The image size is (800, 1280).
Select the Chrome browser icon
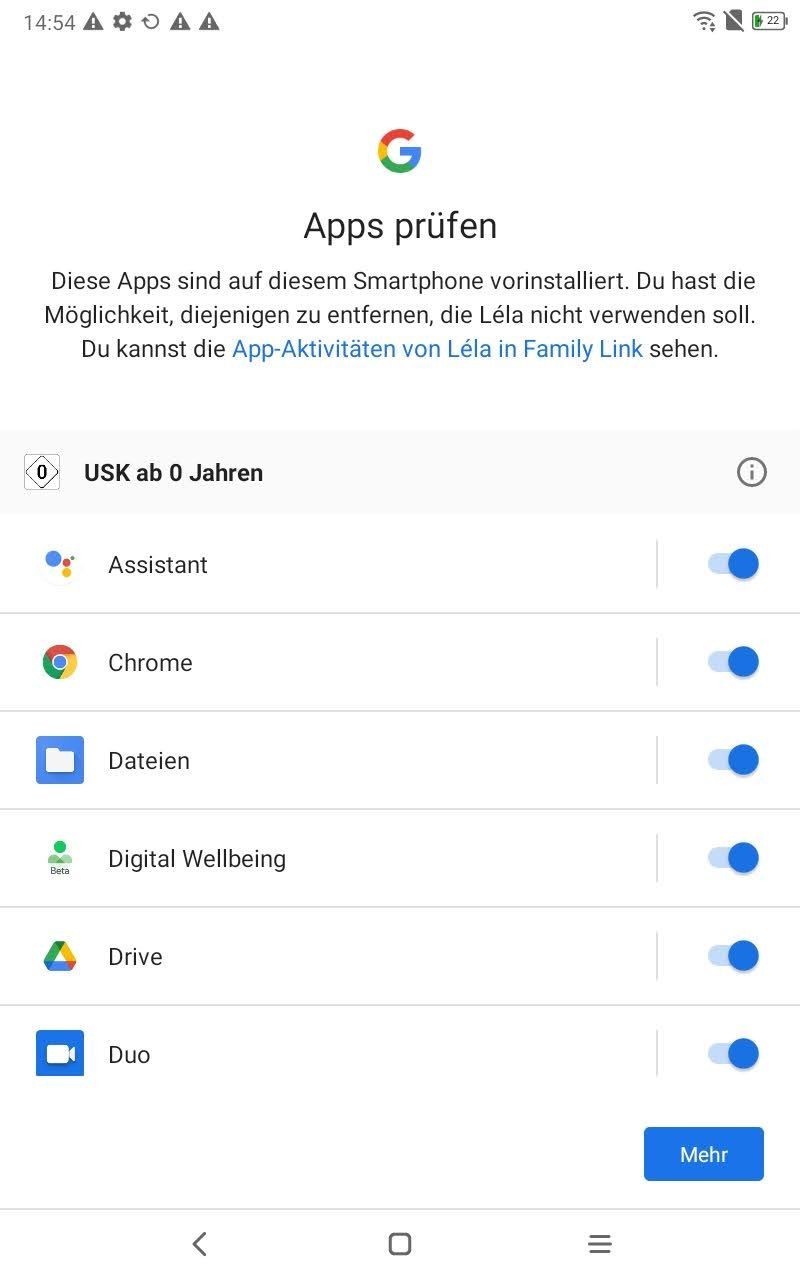tap(59, 662)
